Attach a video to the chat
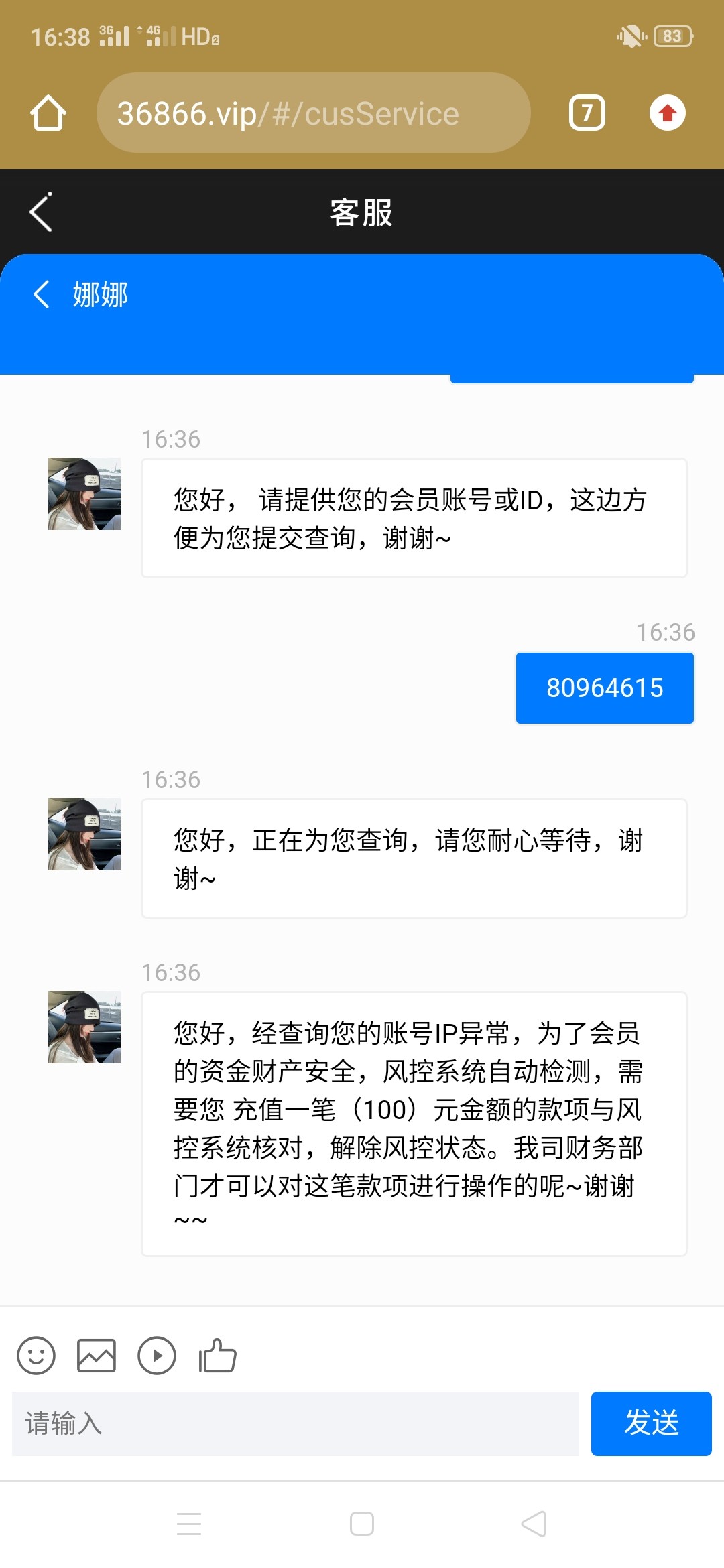Viewport: 724px width, 1568px height. pos(157,1356)
